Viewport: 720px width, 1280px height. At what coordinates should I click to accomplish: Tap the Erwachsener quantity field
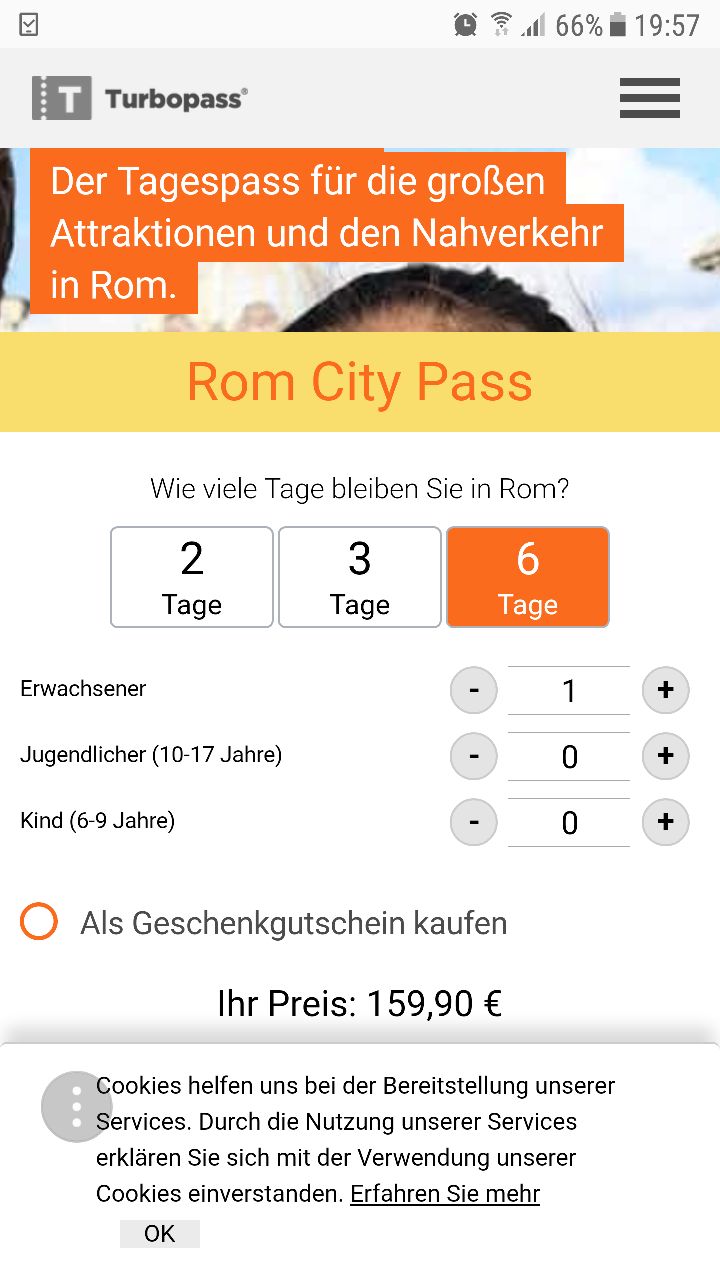(x=569, y=691)
